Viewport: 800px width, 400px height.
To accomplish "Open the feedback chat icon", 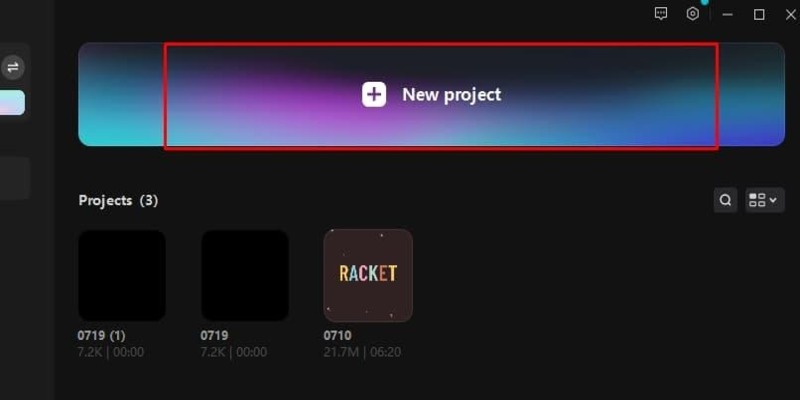I will point(661,14).
